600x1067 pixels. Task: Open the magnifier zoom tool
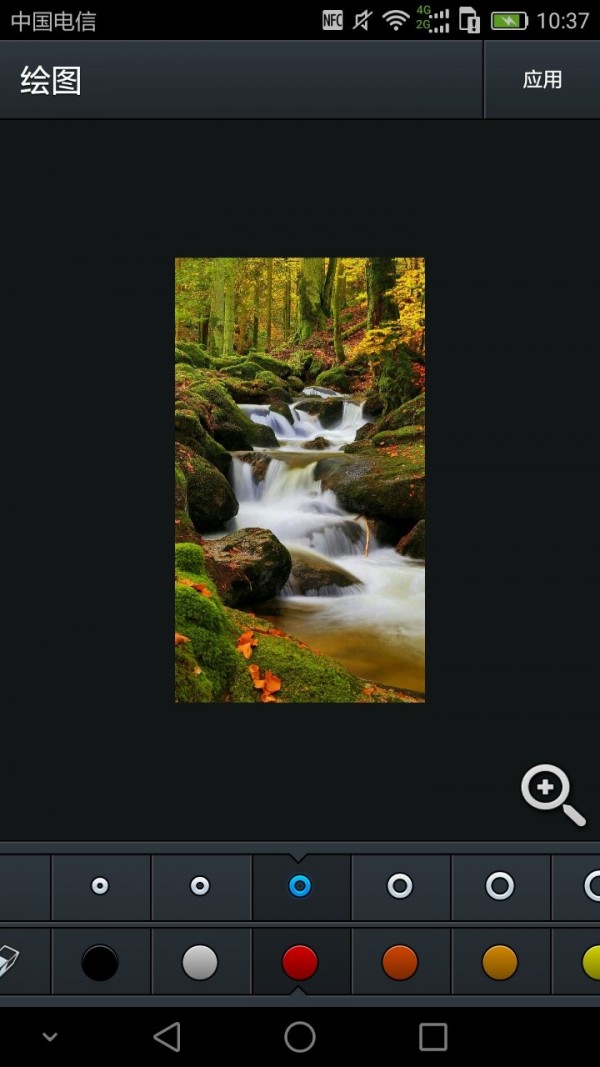coord(552,796)
